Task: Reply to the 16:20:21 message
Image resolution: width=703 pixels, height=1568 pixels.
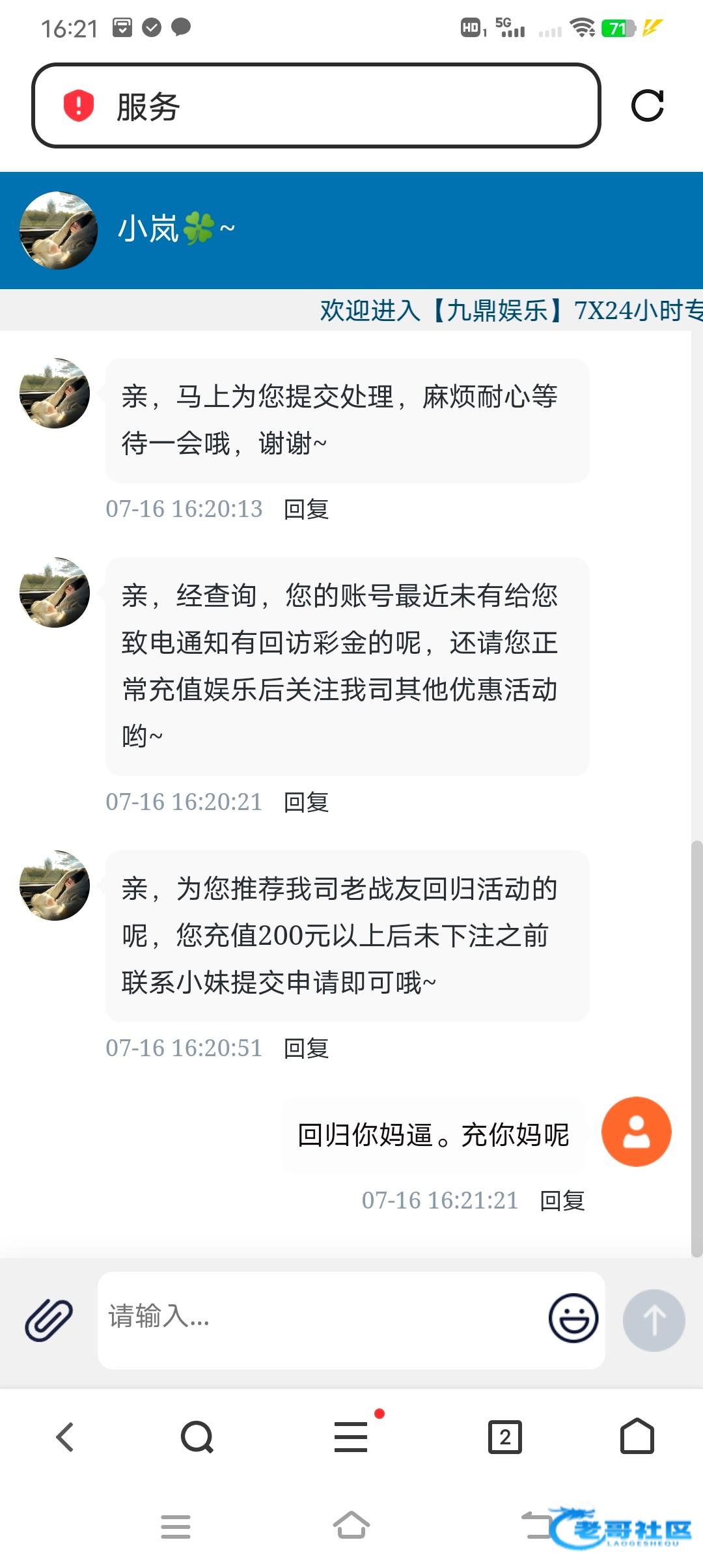Action: pos(306,802)
